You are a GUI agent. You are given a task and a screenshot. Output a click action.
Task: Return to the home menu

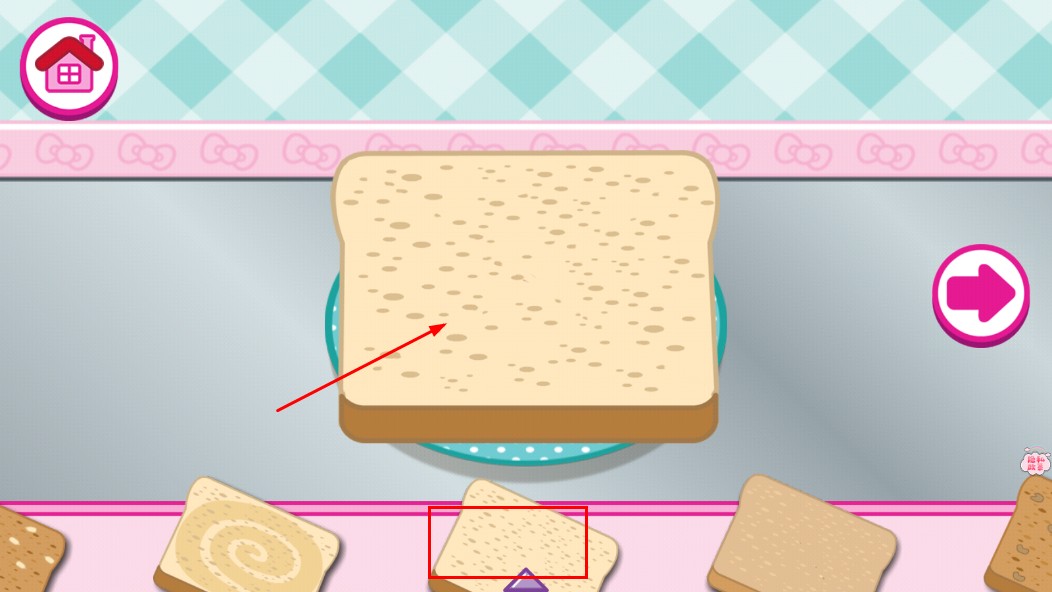[x=69, y=66]
